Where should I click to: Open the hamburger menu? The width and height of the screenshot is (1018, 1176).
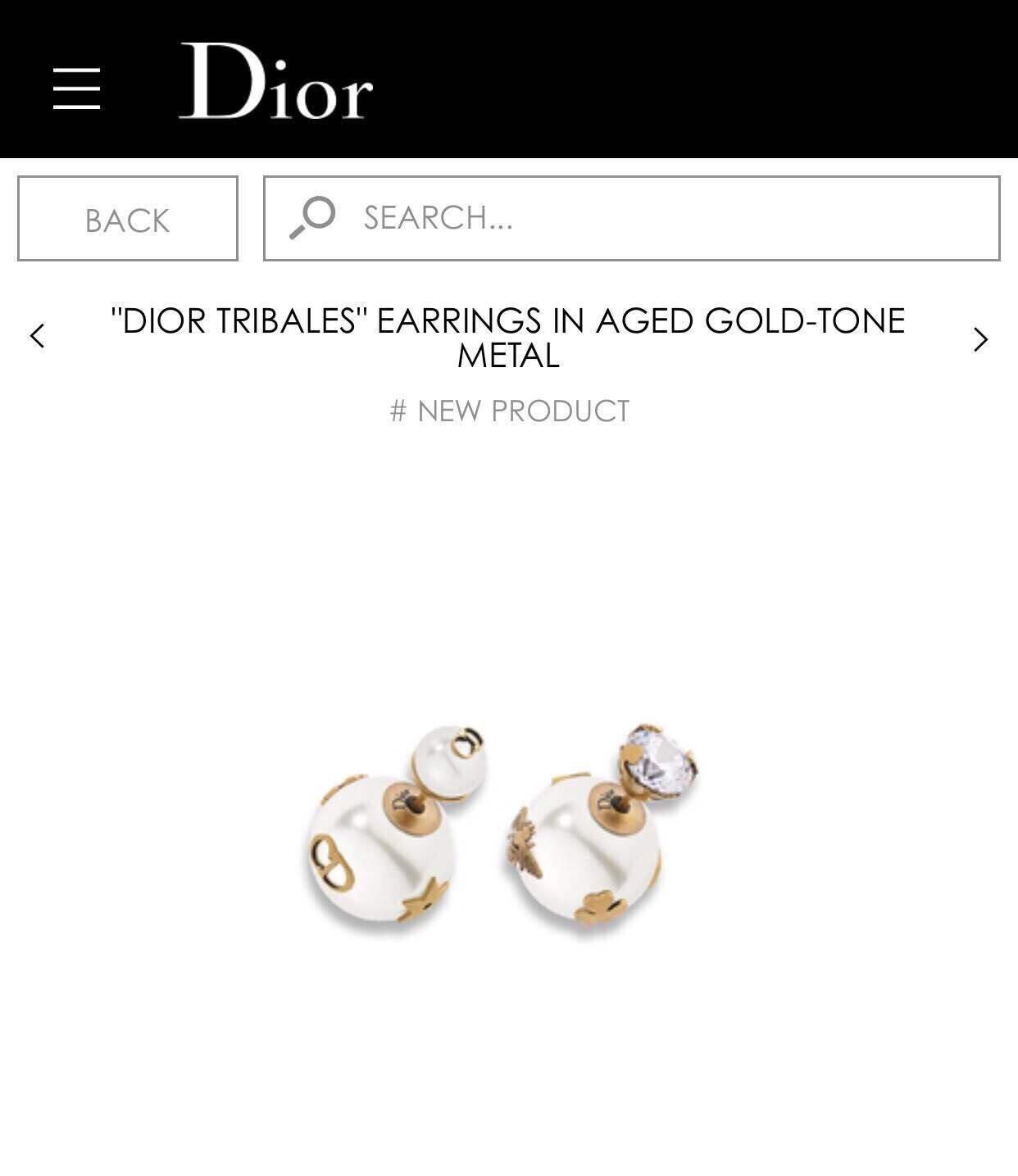(x=76, y=89)
